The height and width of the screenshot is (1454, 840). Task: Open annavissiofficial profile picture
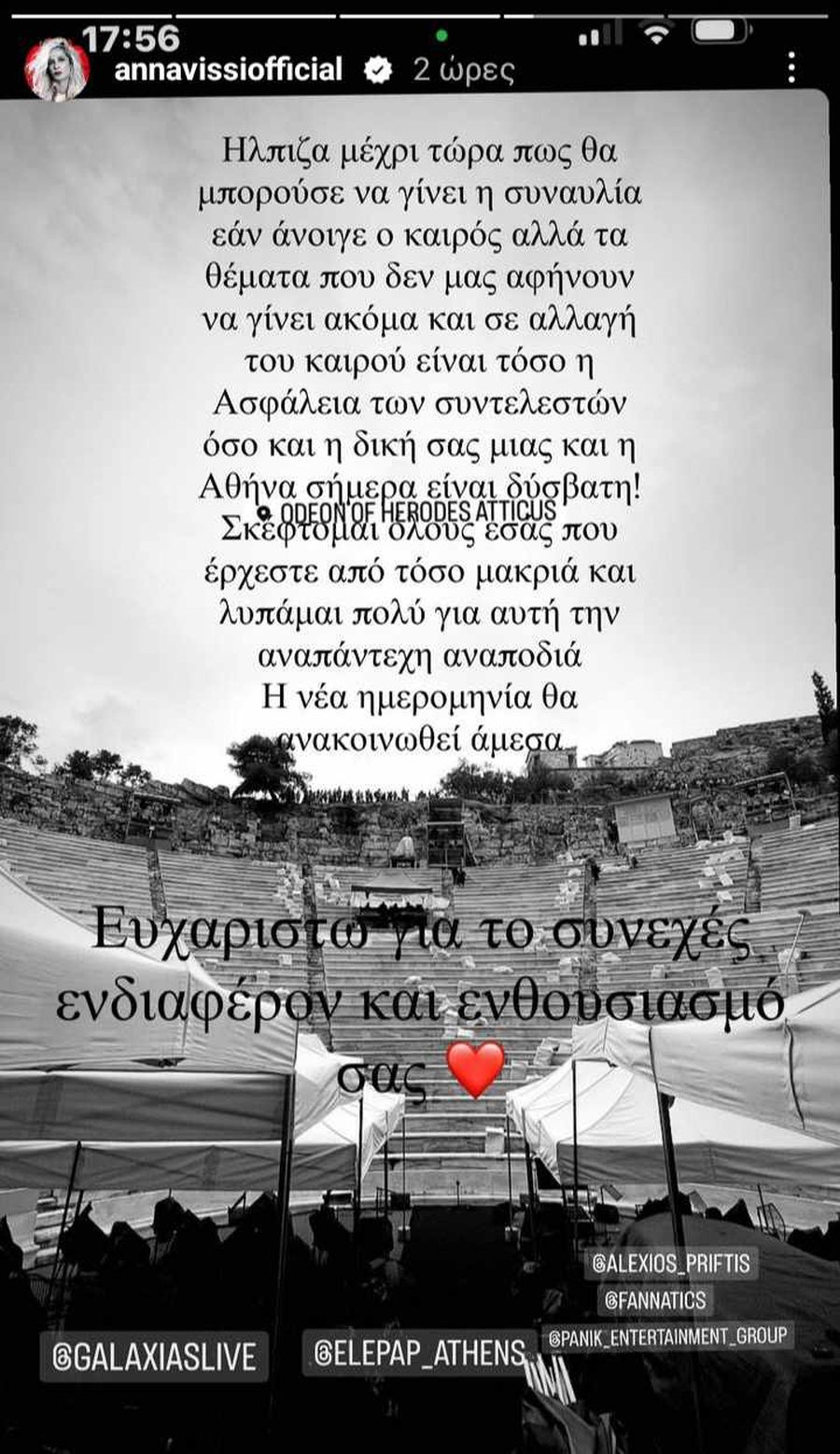click(57, 70)
